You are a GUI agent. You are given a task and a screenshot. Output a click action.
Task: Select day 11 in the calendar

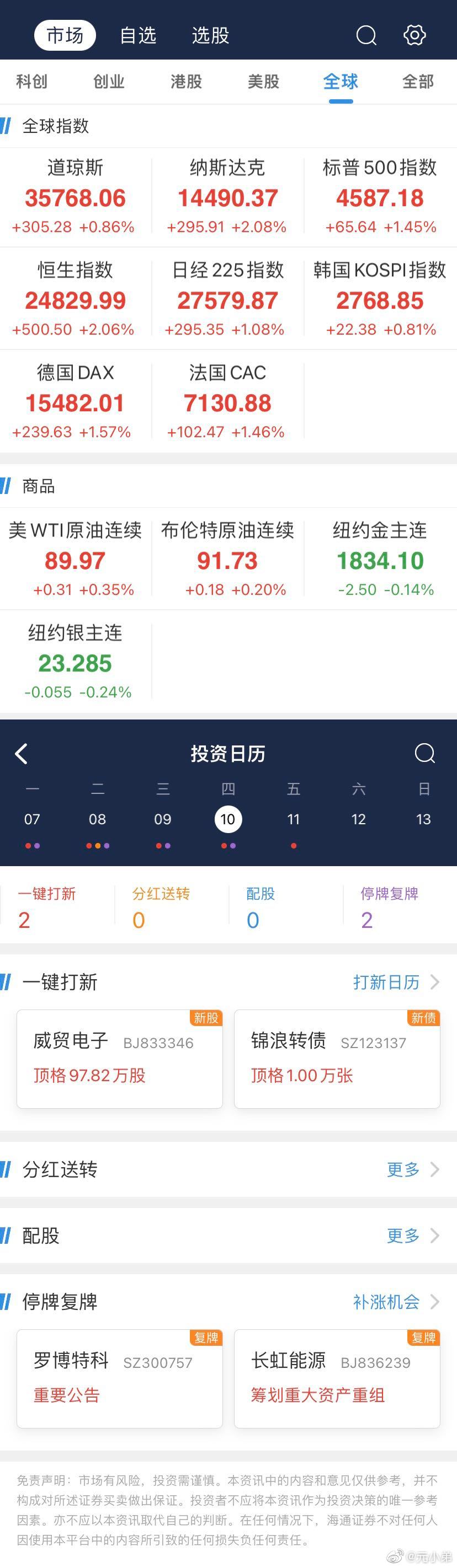[x=293, y=819]
